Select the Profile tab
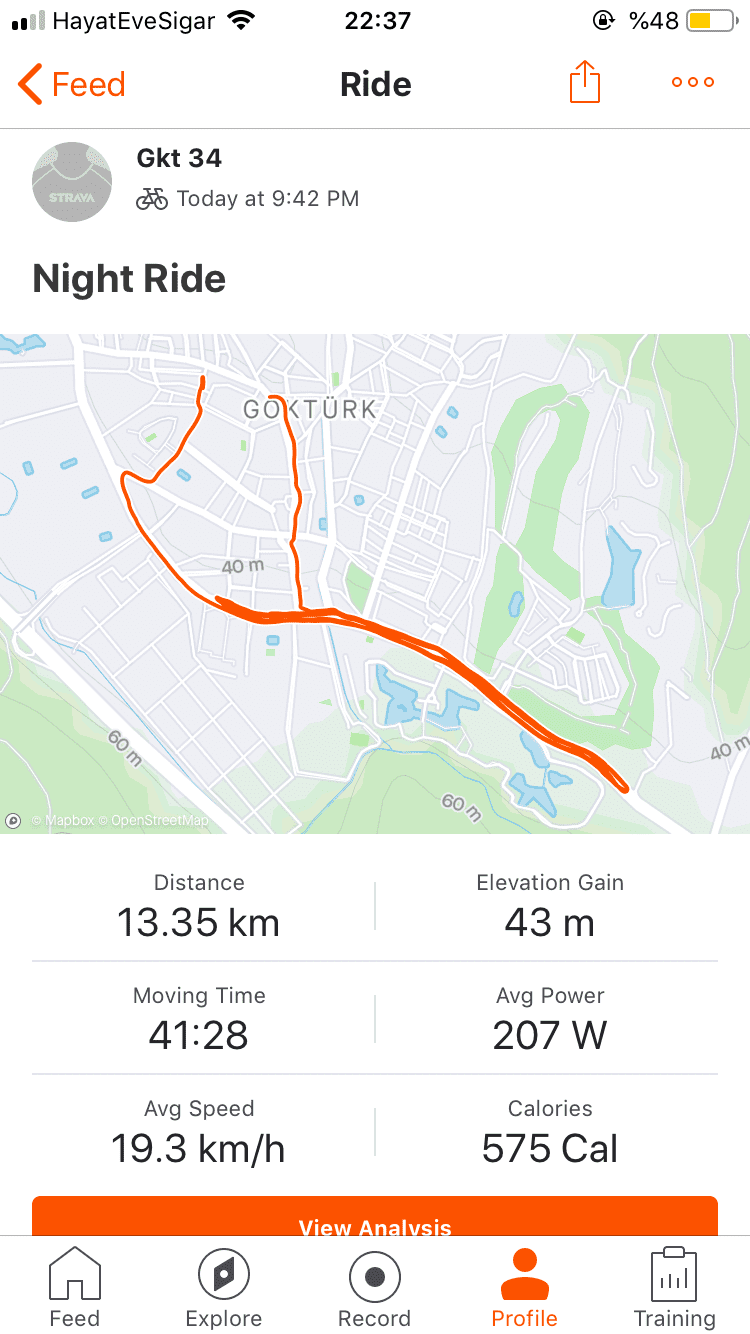Screen dimensions: 750x1334 [x=524, y=1288]
